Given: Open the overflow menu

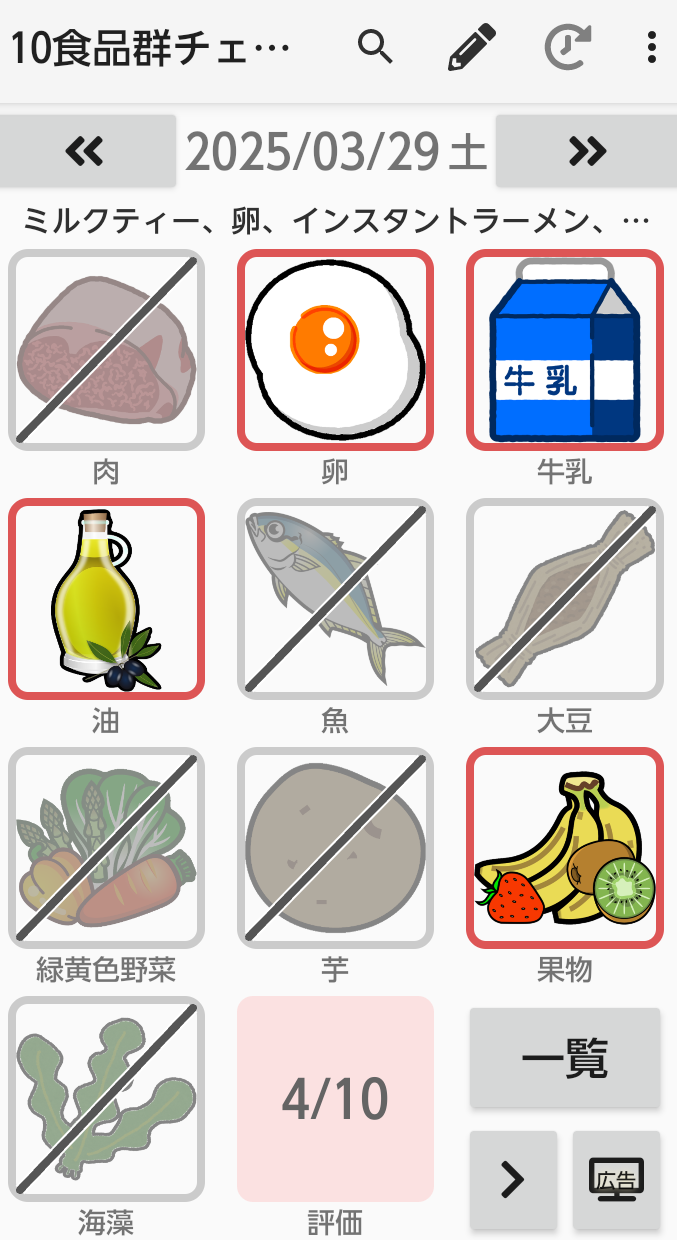Looking at the screenshot, I should 651,48.
